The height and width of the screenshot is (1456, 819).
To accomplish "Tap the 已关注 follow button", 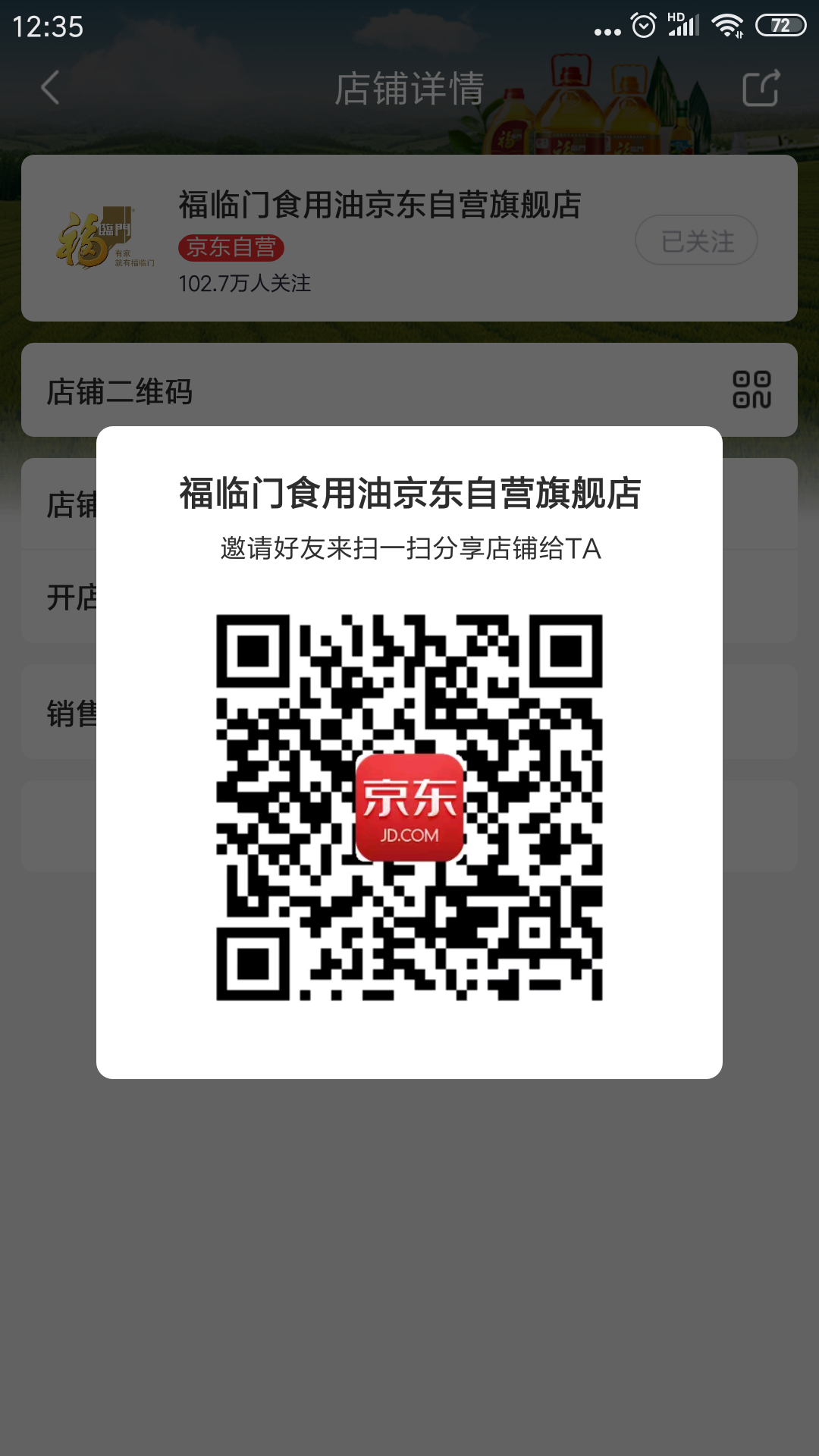I will click(696, 240).
